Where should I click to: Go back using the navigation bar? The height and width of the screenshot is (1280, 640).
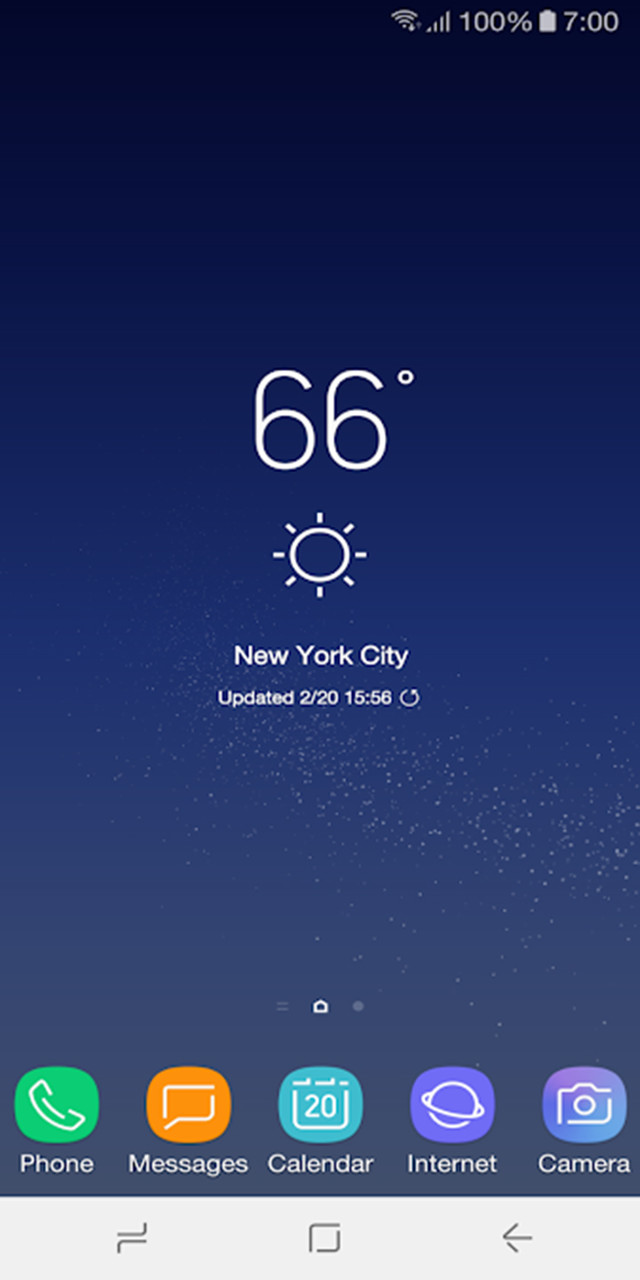[517, 1239]
